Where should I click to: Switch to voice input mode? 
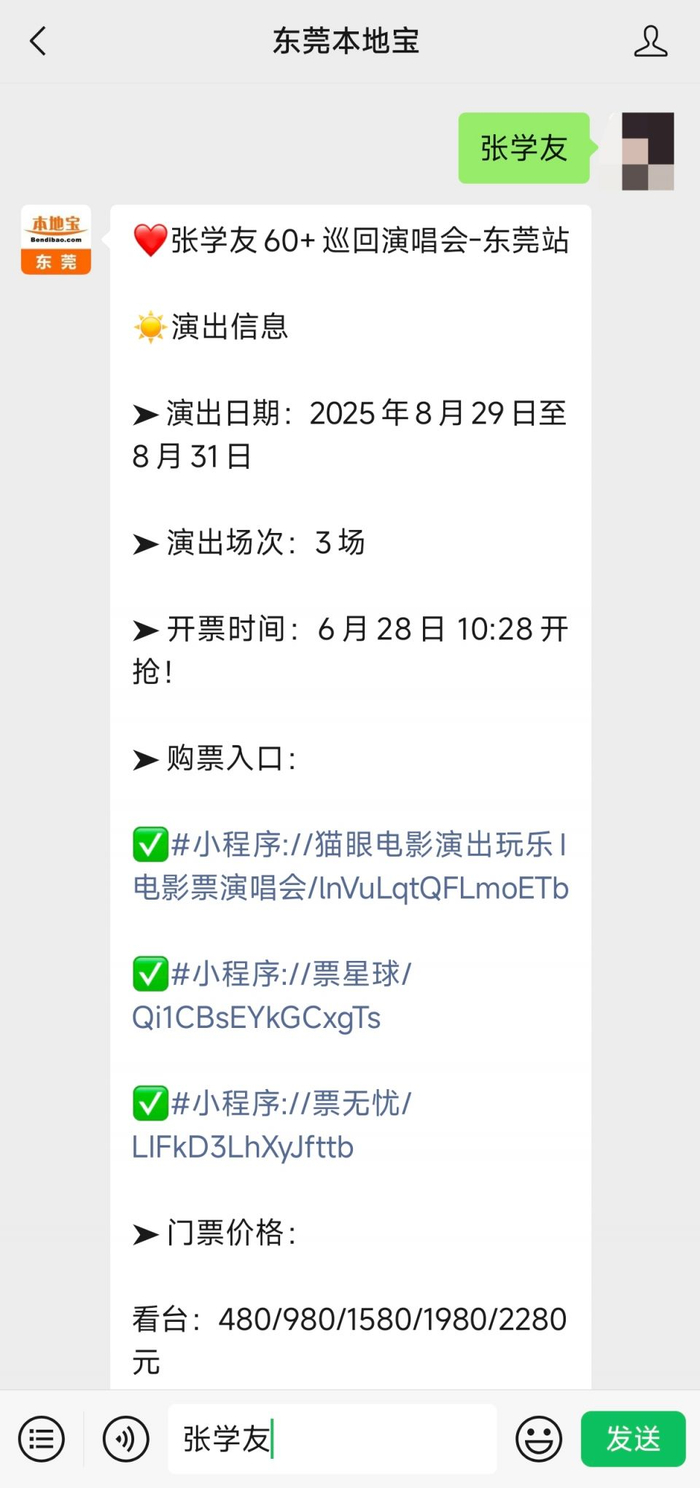point(126,1439)
